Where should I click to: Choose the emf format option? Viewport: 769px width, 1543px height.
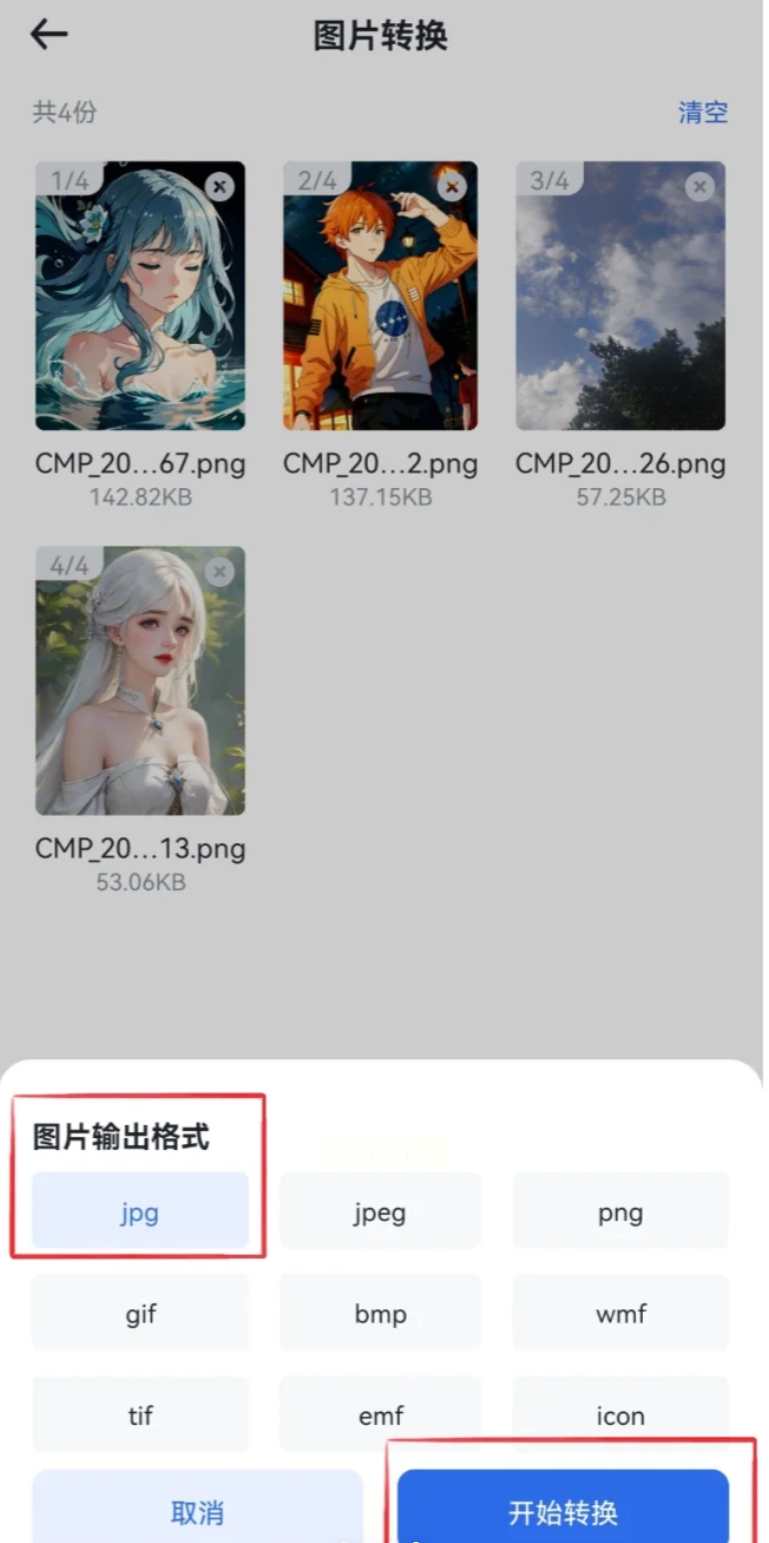coord(380,1414)
